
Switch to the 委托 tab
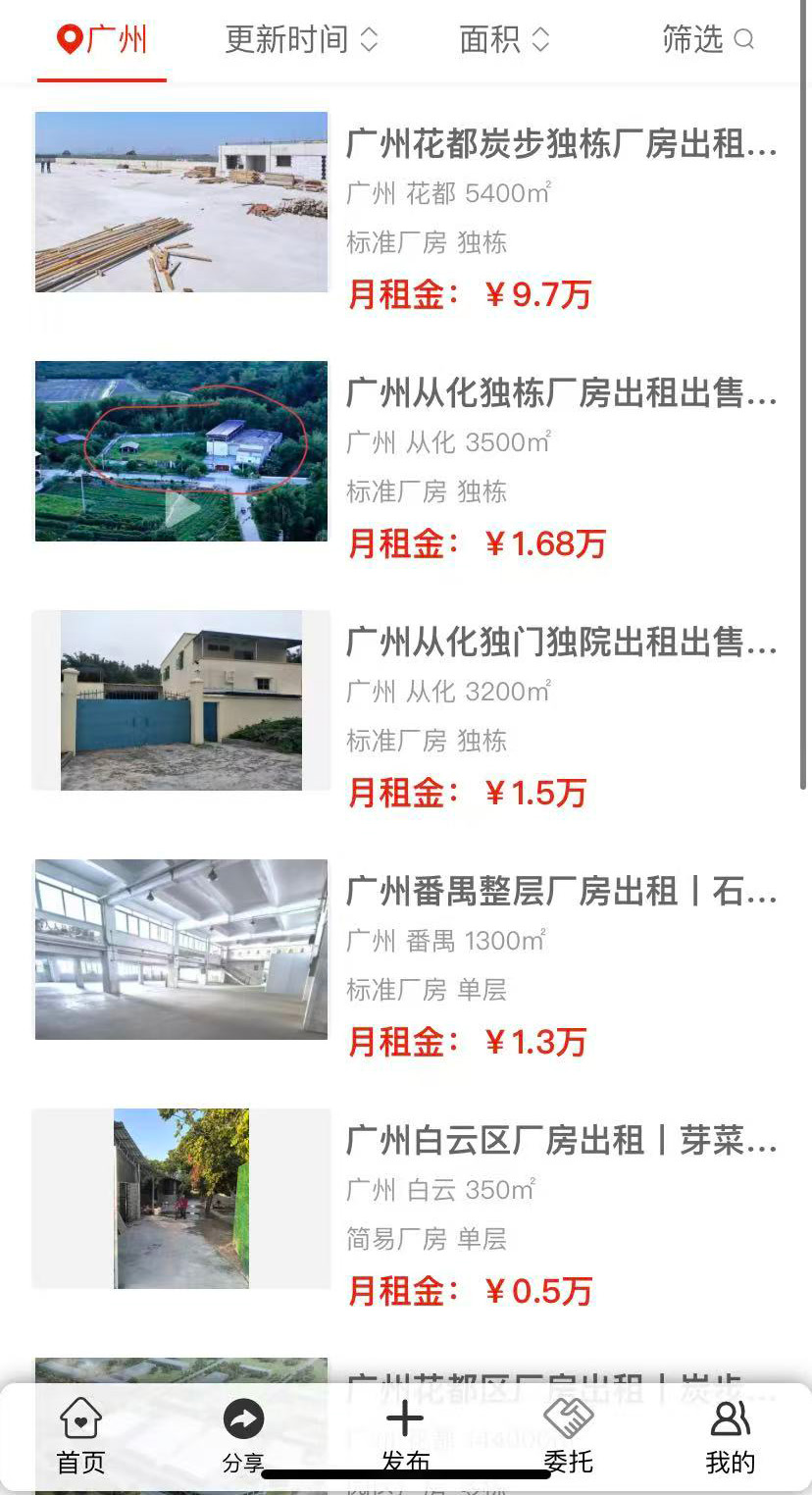(x=568, y=1436)
